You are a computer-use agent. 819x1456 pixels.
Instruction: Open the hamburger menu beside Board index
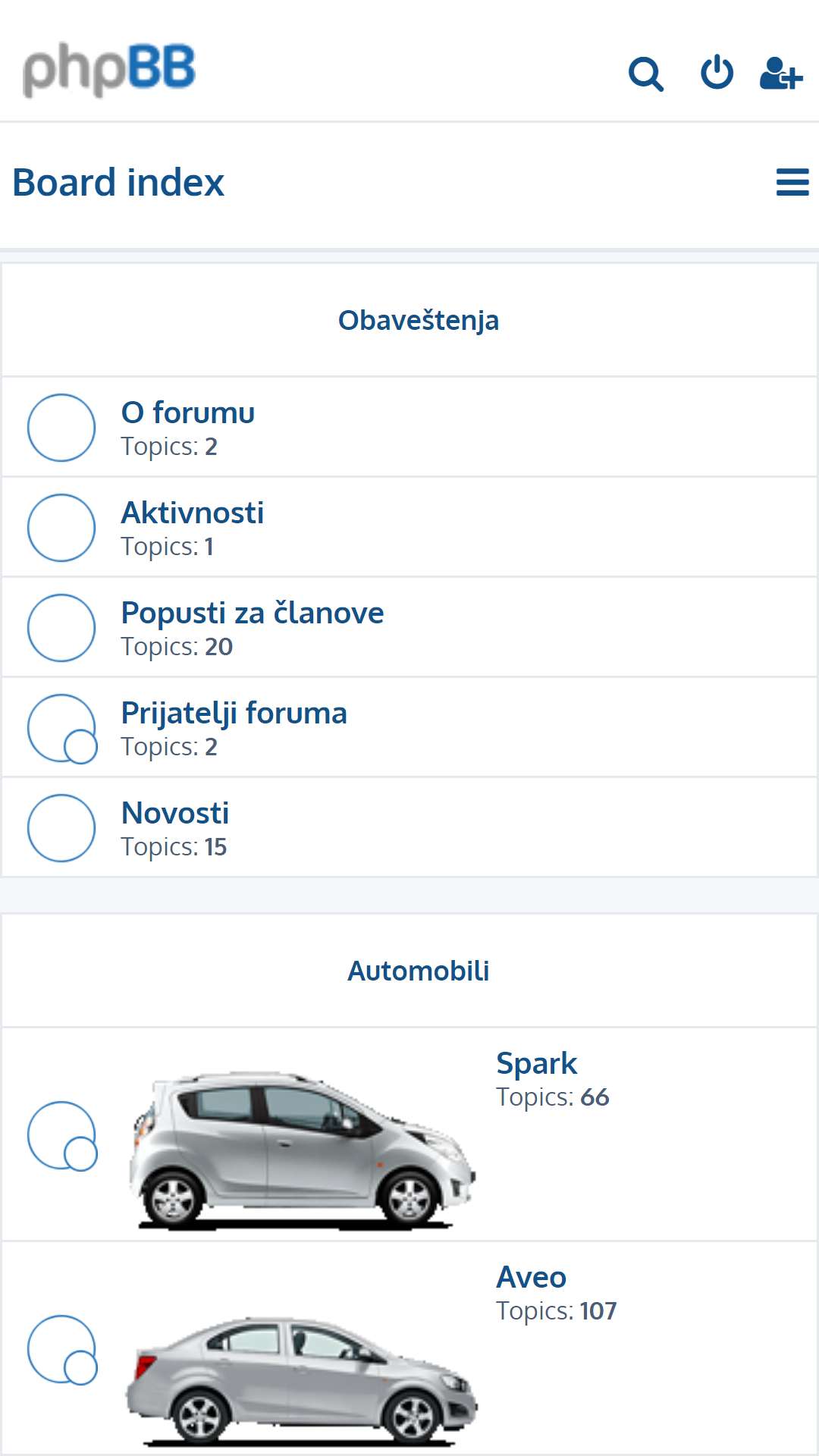click(x=792, y=182)
